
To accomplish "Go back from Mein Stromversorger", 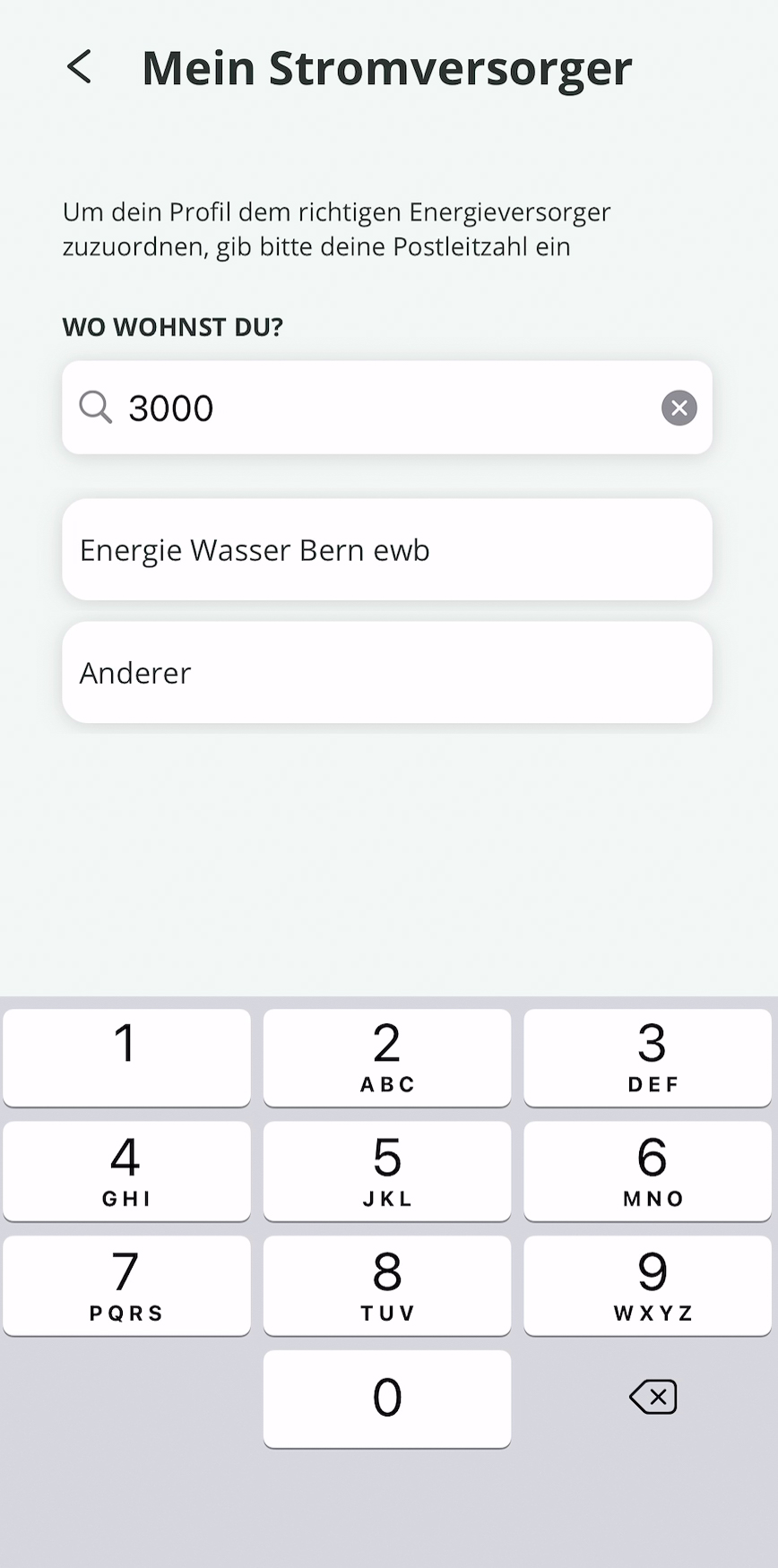I will (80, 67).
